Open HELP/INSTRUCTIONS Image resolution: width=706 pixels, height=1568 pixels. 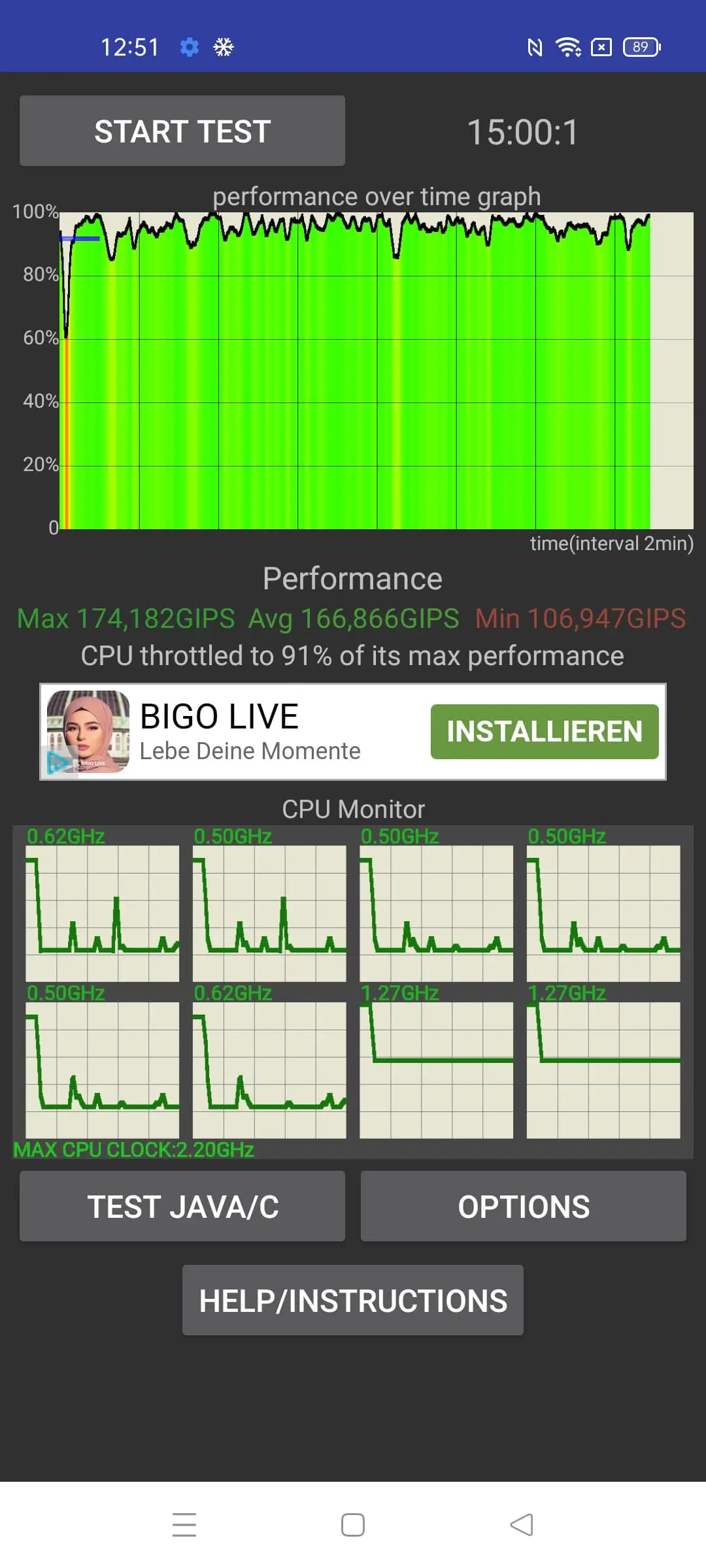(353, 1300)
